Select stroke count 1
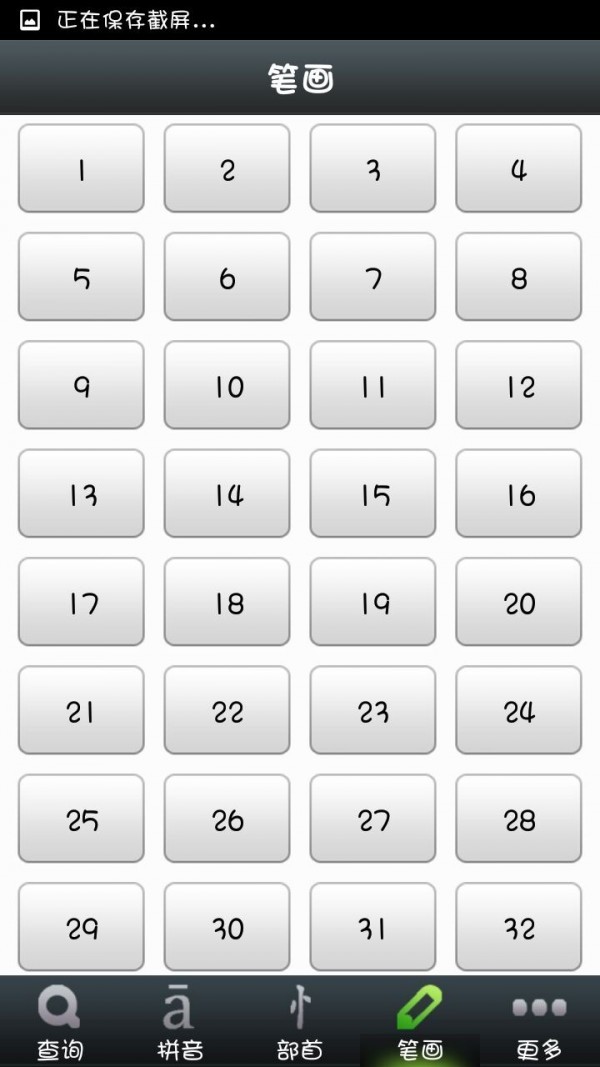Viewport: 600px width, 1067px height. click(x=81, y=169)
